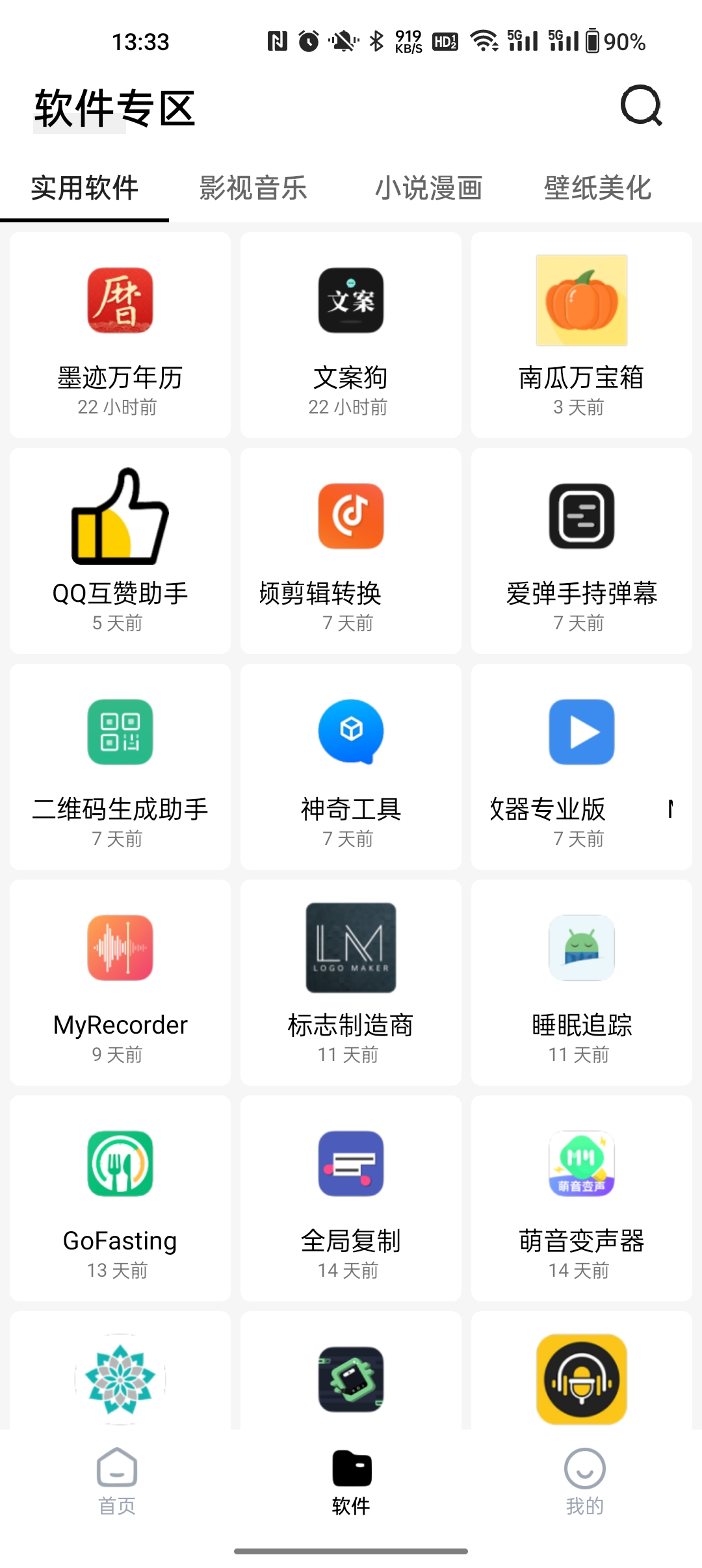The image size is (702, 1568).
Task: Open the 文案狗 app card
Action: (351, 335)
